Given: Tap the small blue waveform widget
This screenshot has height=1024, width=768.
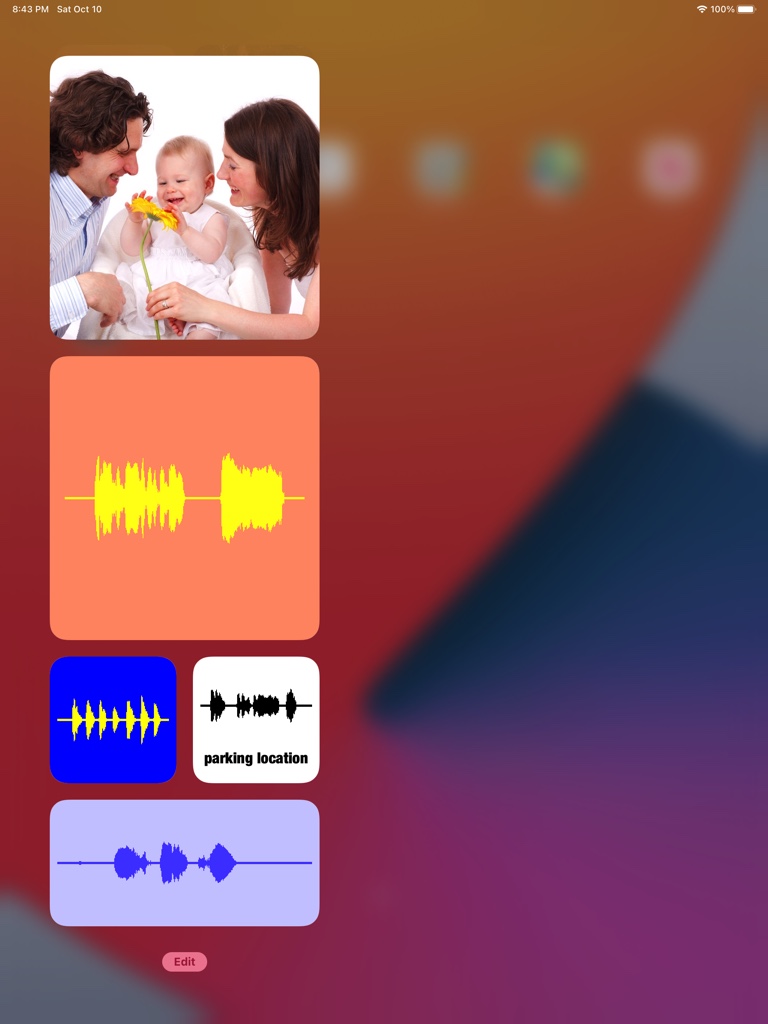Looking at the screenshot, I should pyautogui.click(x=113, y=719).
